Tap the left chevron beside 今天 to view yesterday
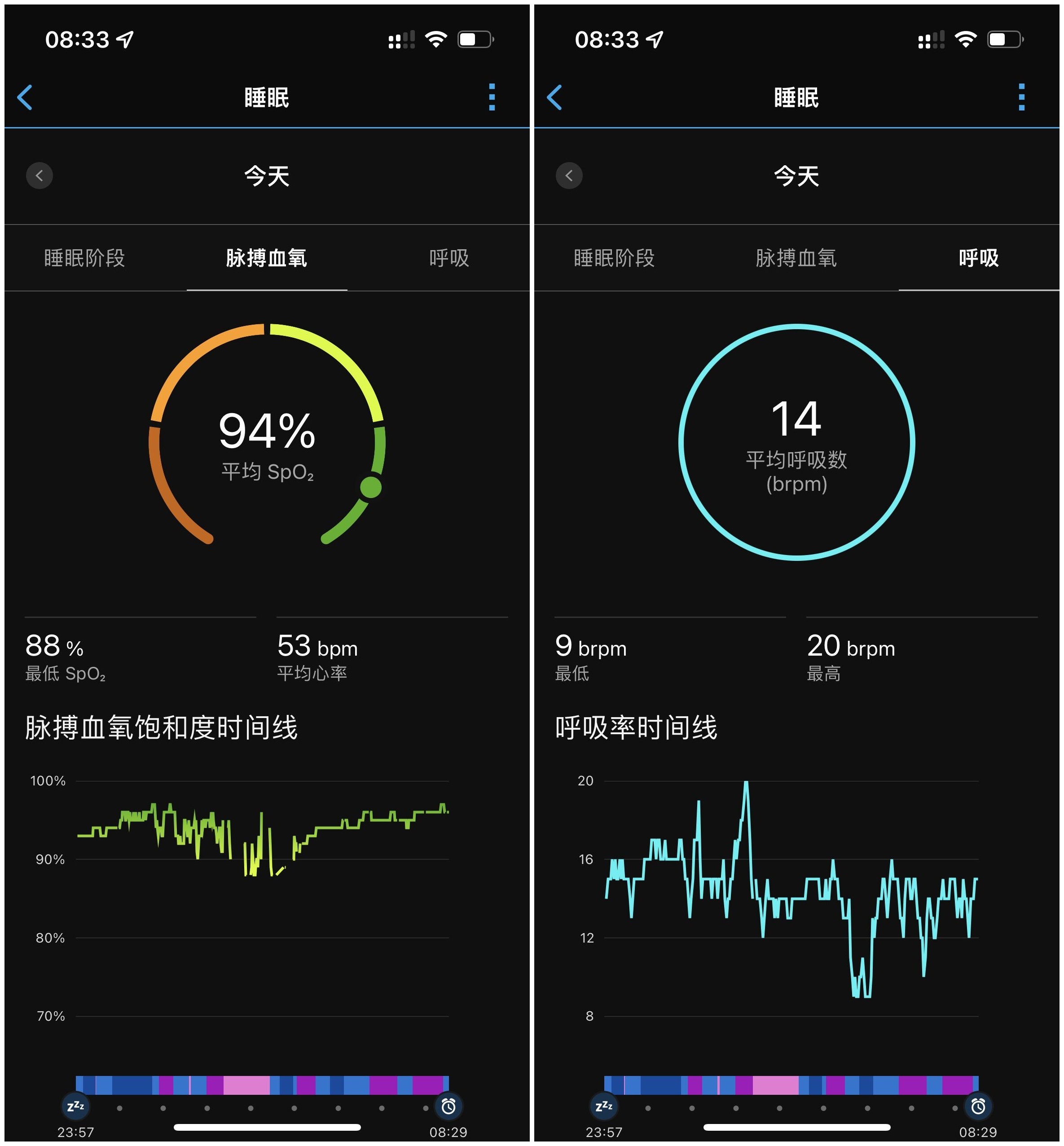Screen dimensions: 1064x1146 pos(39,176)
